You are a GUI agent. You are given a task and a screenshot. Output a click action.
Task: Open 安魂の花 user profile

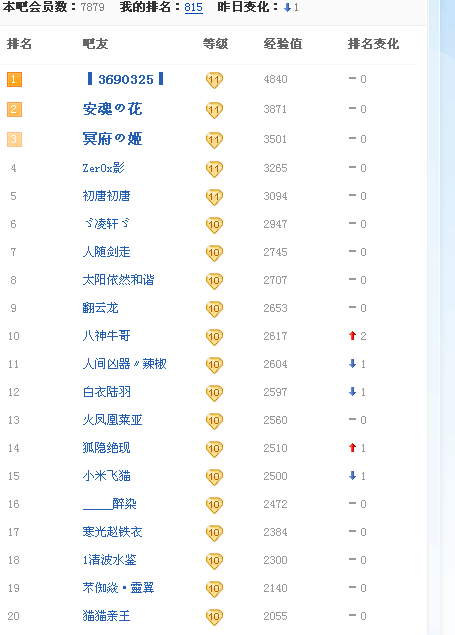tap(112, 109)
